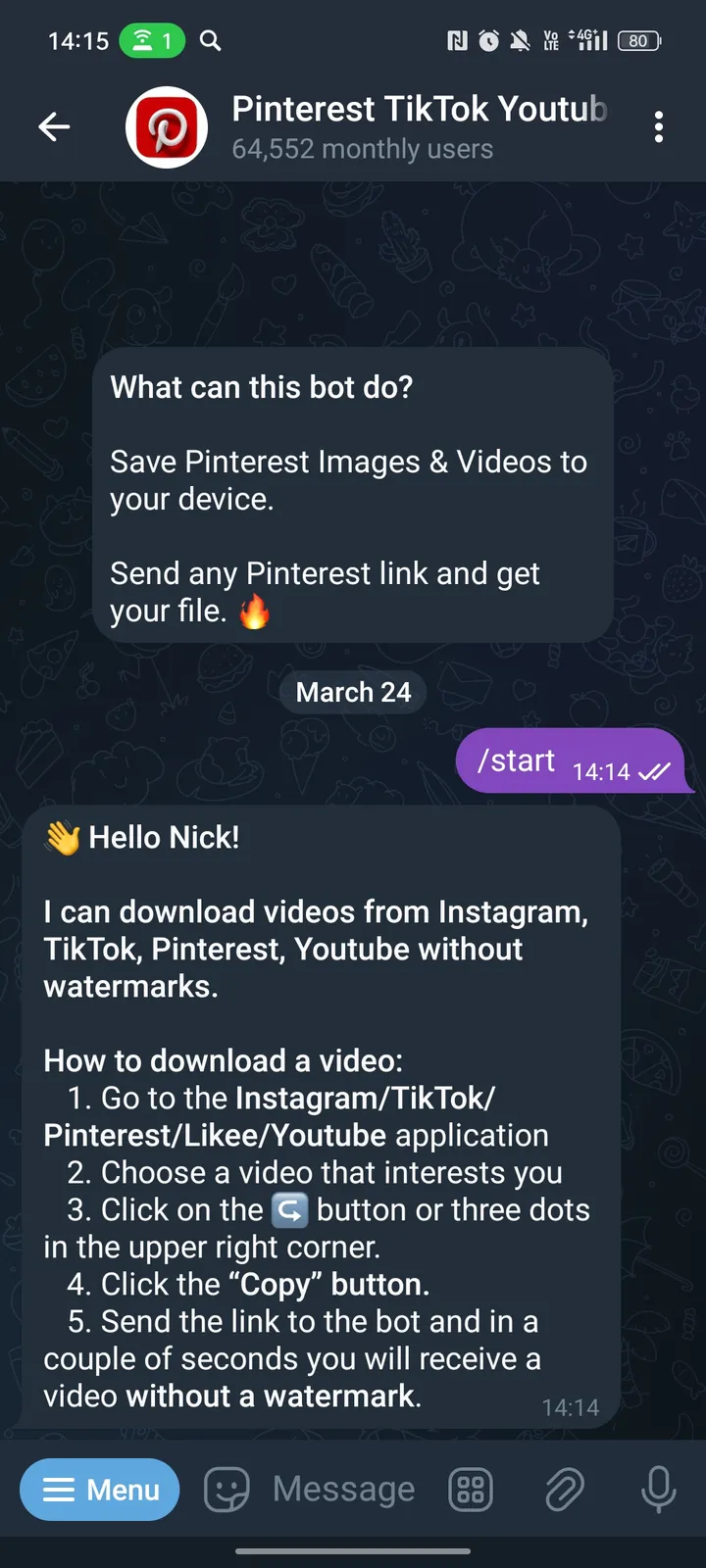Open the Pinterest bot profile picture

tap(167, 127)
